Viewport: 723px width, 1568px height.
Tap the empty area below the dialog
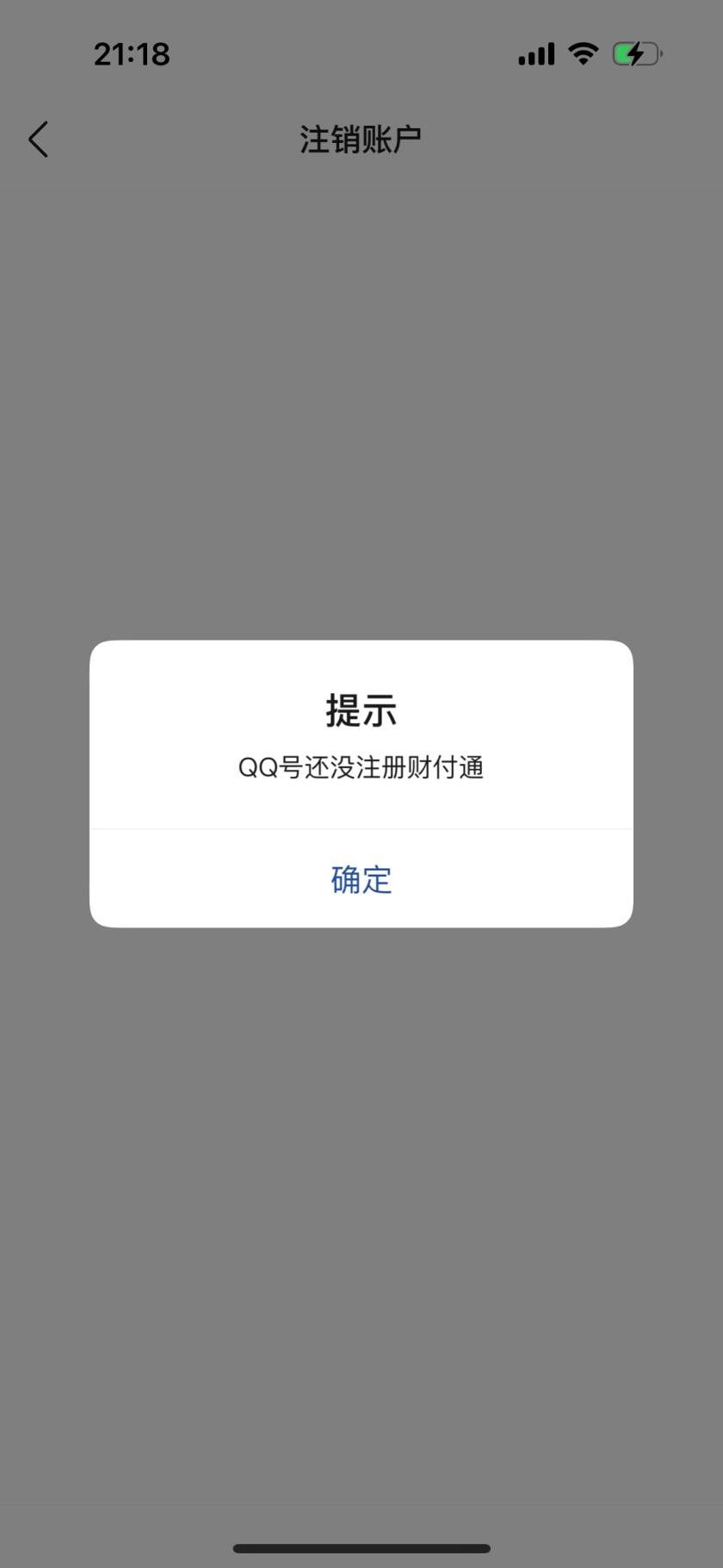point(361,1162)
